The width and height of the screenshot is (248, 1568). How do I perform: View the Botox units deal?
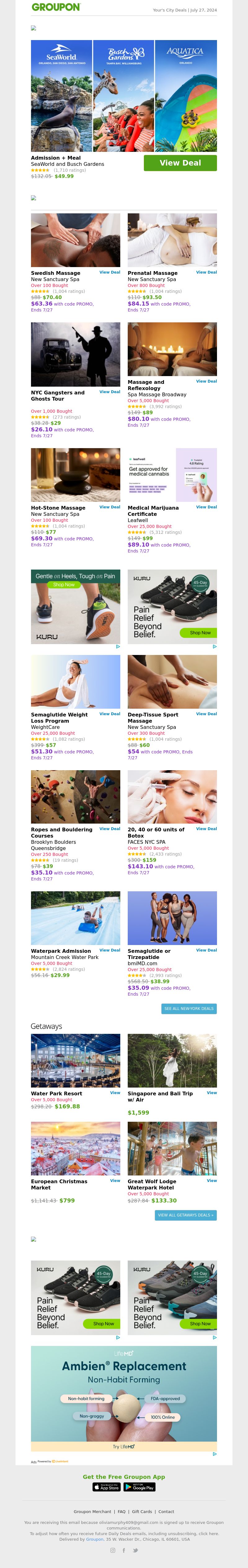pyautogui.click(x=206, y=829)
